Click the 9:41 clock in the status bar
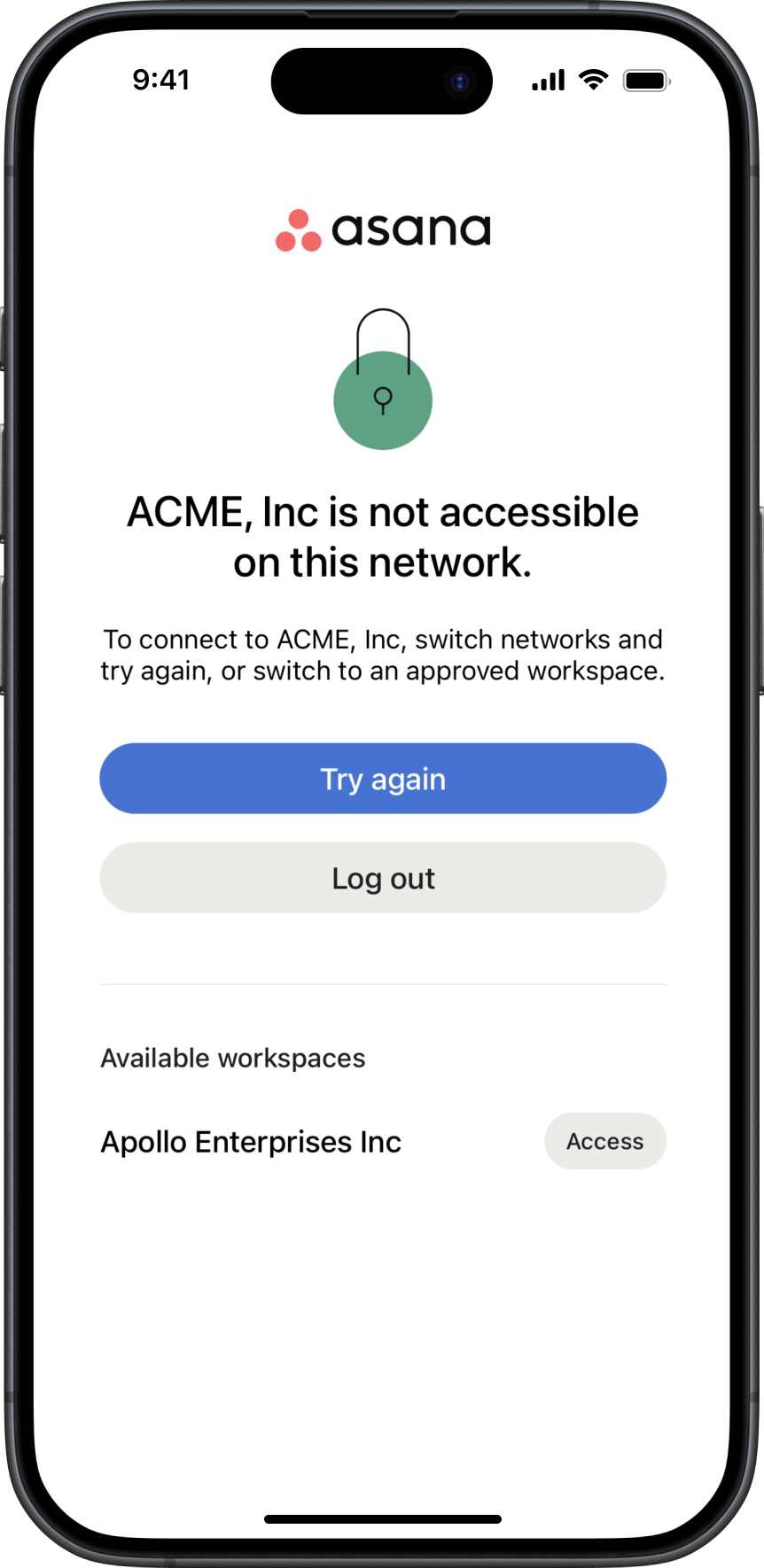The height and width of the screenshot is (1568, 764). click(162, 80)
